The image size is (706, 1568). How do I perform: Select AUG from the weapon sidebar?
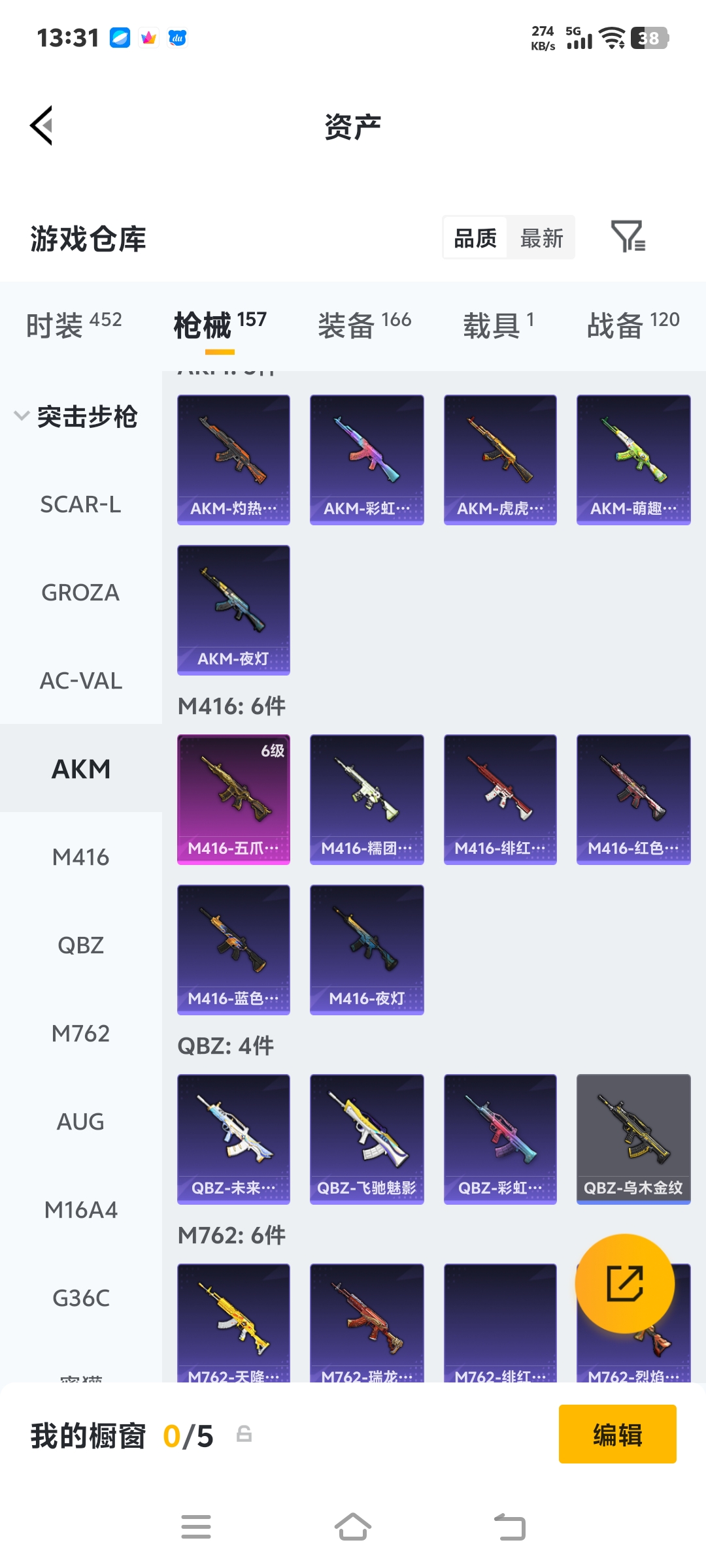pos(80,1122)
